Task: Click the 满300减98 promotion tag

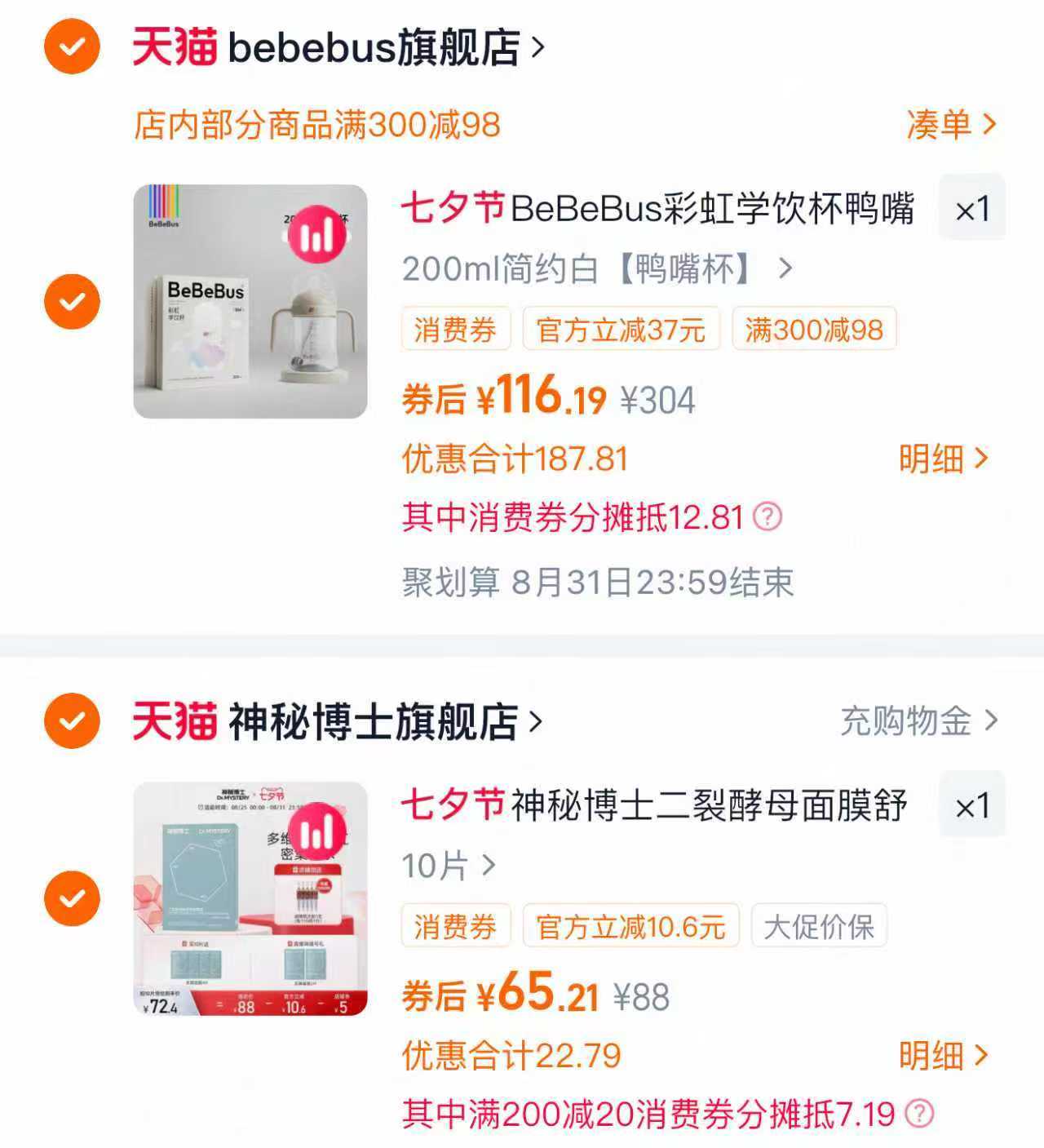Action: (812, 330)
